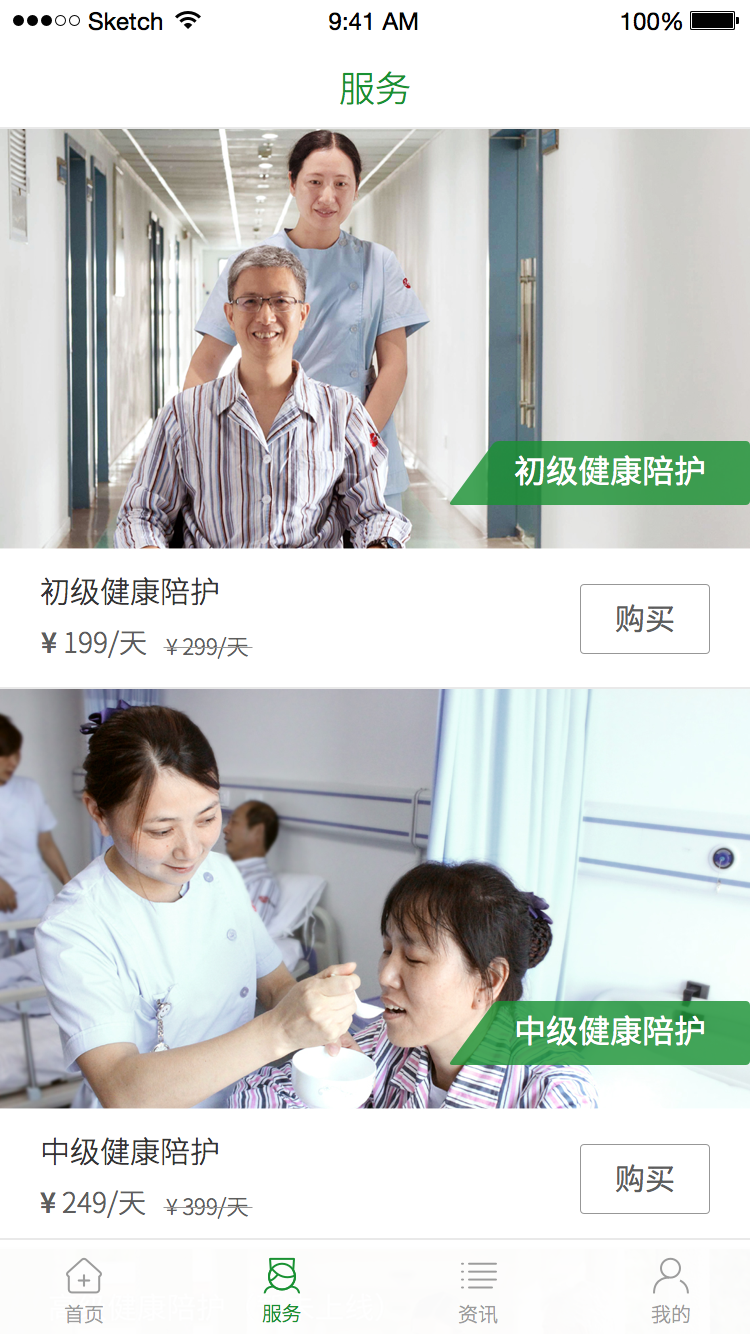Tap the 购买 button for 中级健康陪护
This screenshot has width=750, height=1334.
[x=644, y=1179]
